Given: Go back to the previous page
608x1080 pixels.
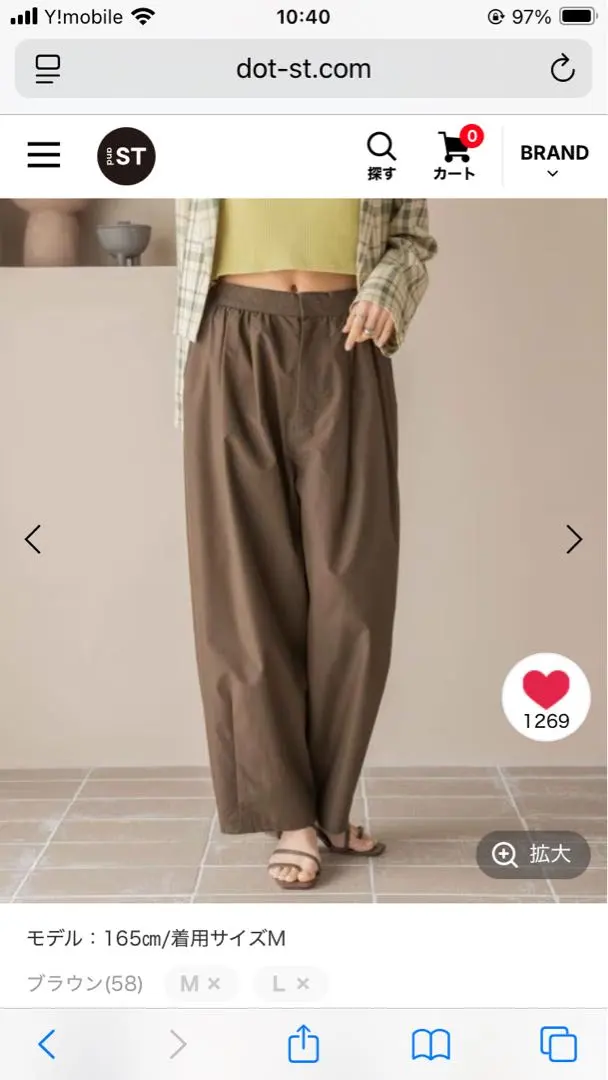Looking at the screenshot, I should point(47,1044).
